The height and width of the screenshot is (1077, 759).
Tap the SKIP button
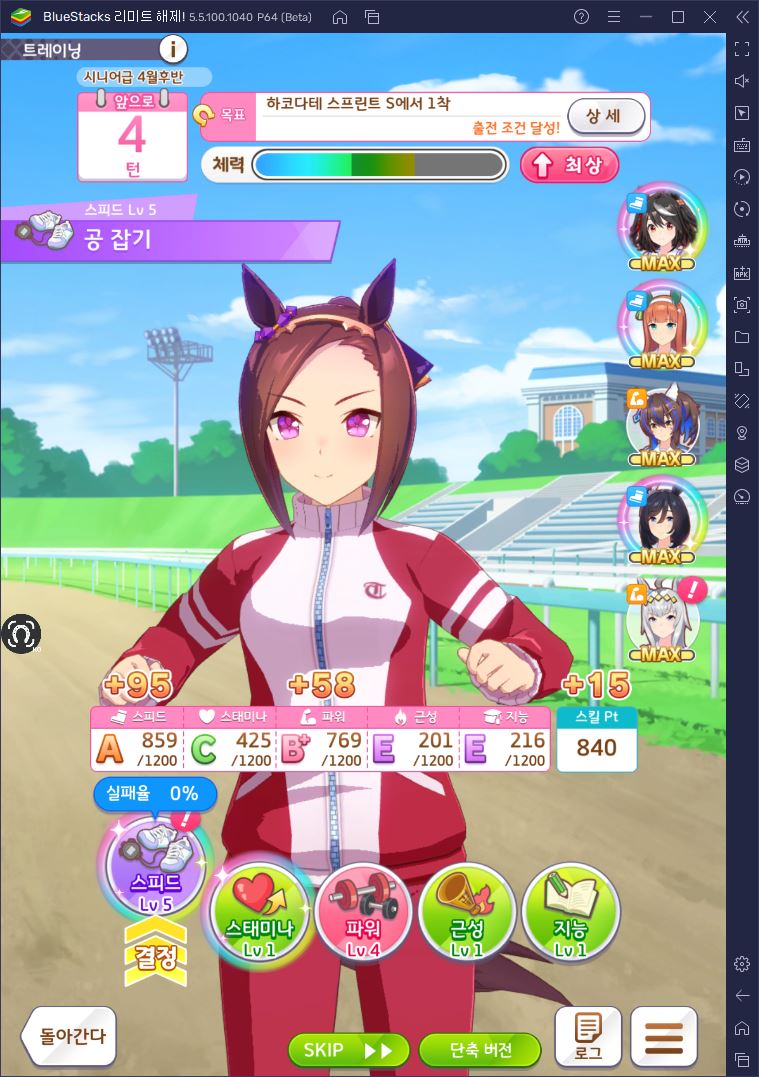coord(348,1050)
